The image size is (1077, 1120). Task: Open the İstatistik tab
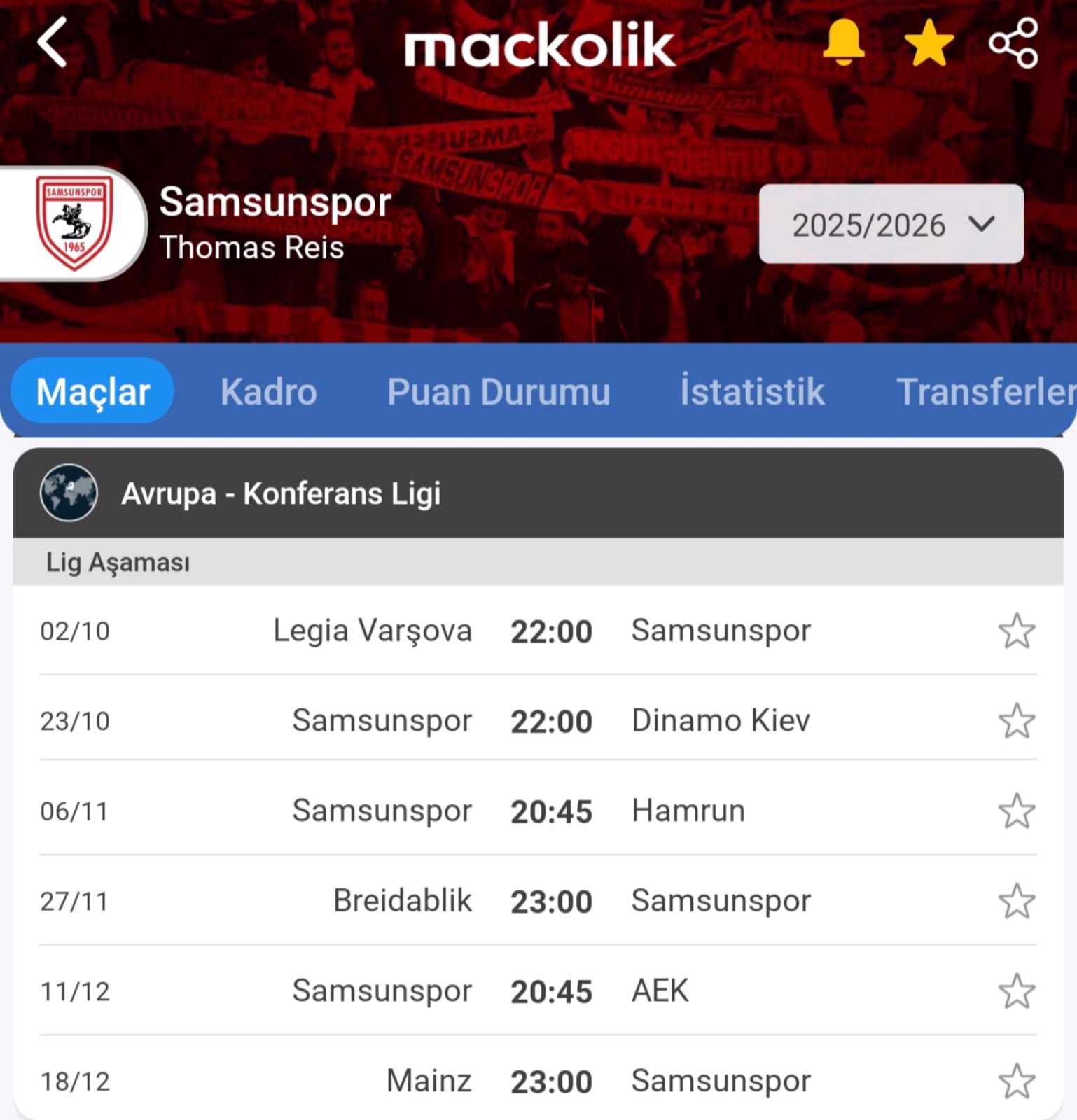click(752, 391)
